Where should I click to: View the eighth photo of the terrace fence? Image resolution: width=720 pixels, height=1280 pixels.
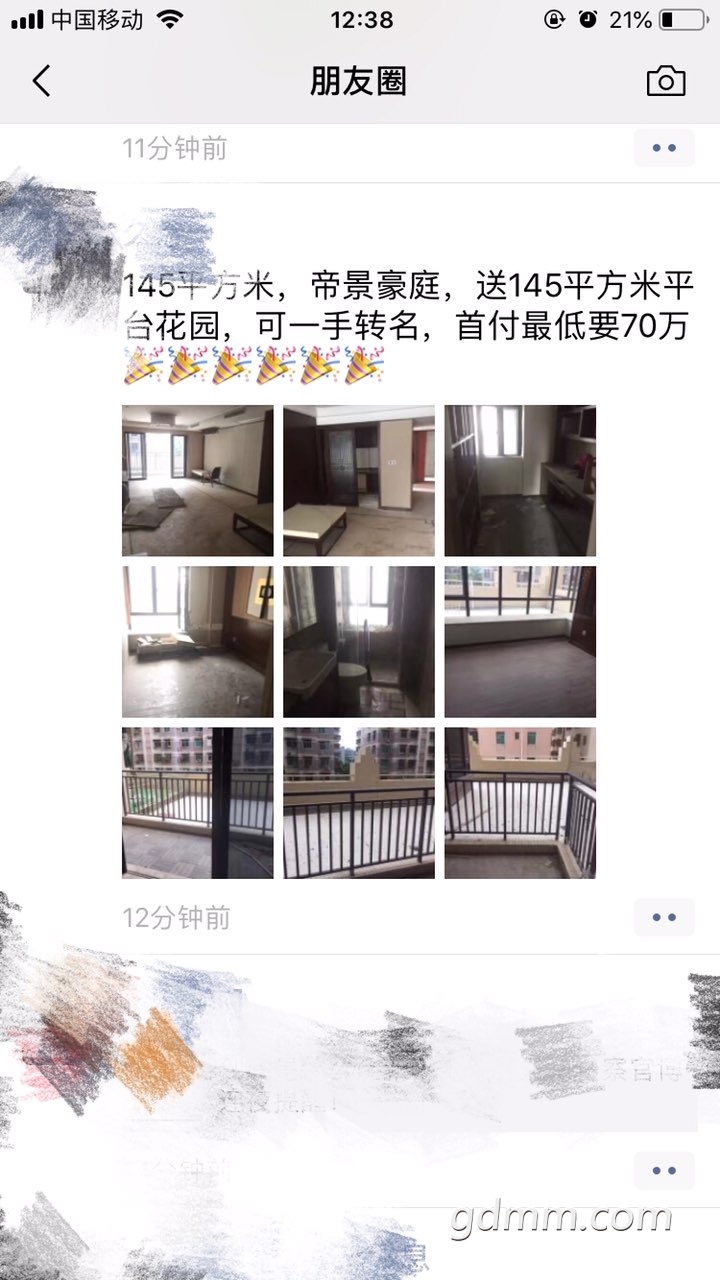pos(358,803)
